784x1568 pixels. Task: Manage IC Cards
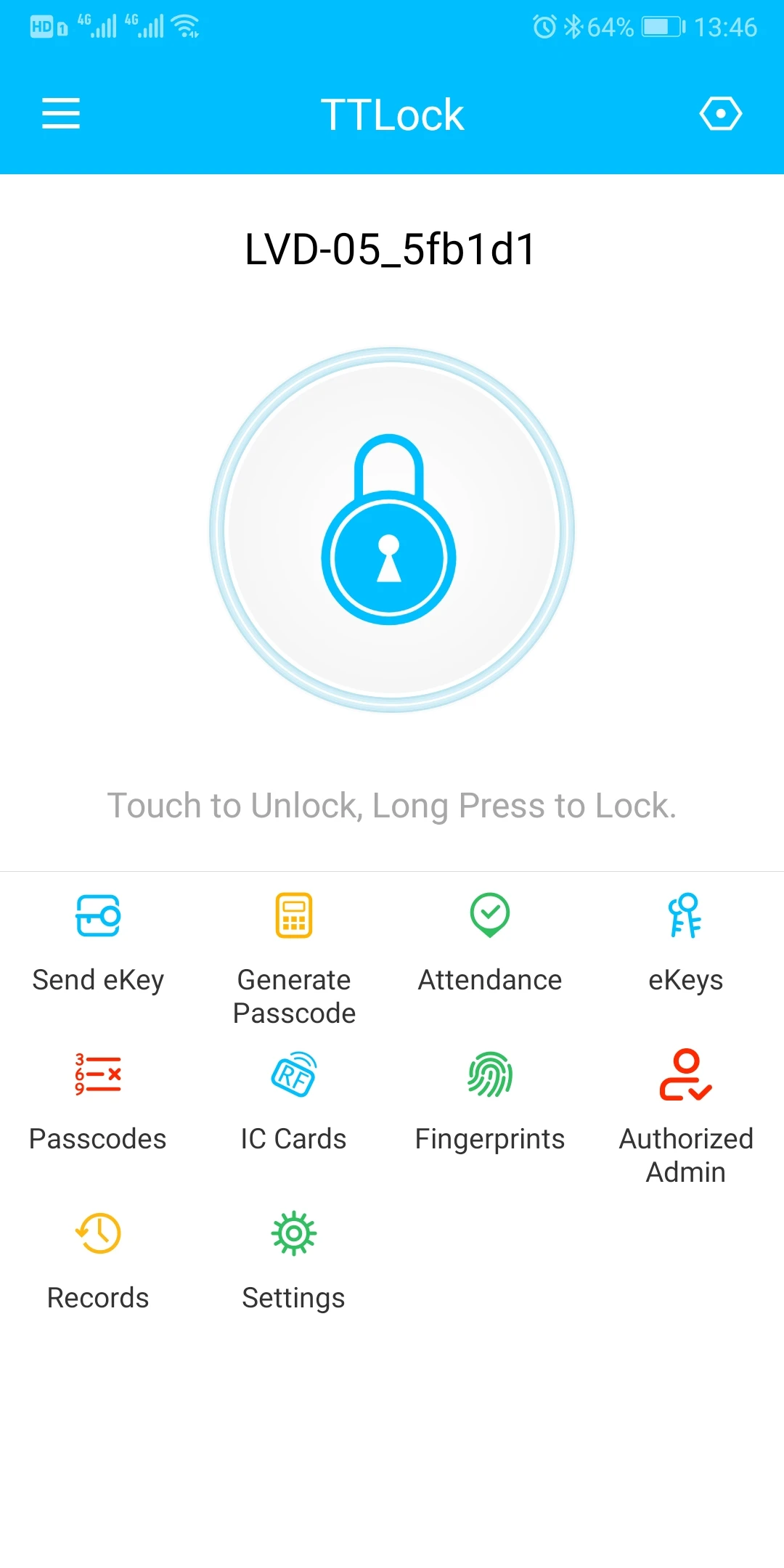click(294, 1102)
